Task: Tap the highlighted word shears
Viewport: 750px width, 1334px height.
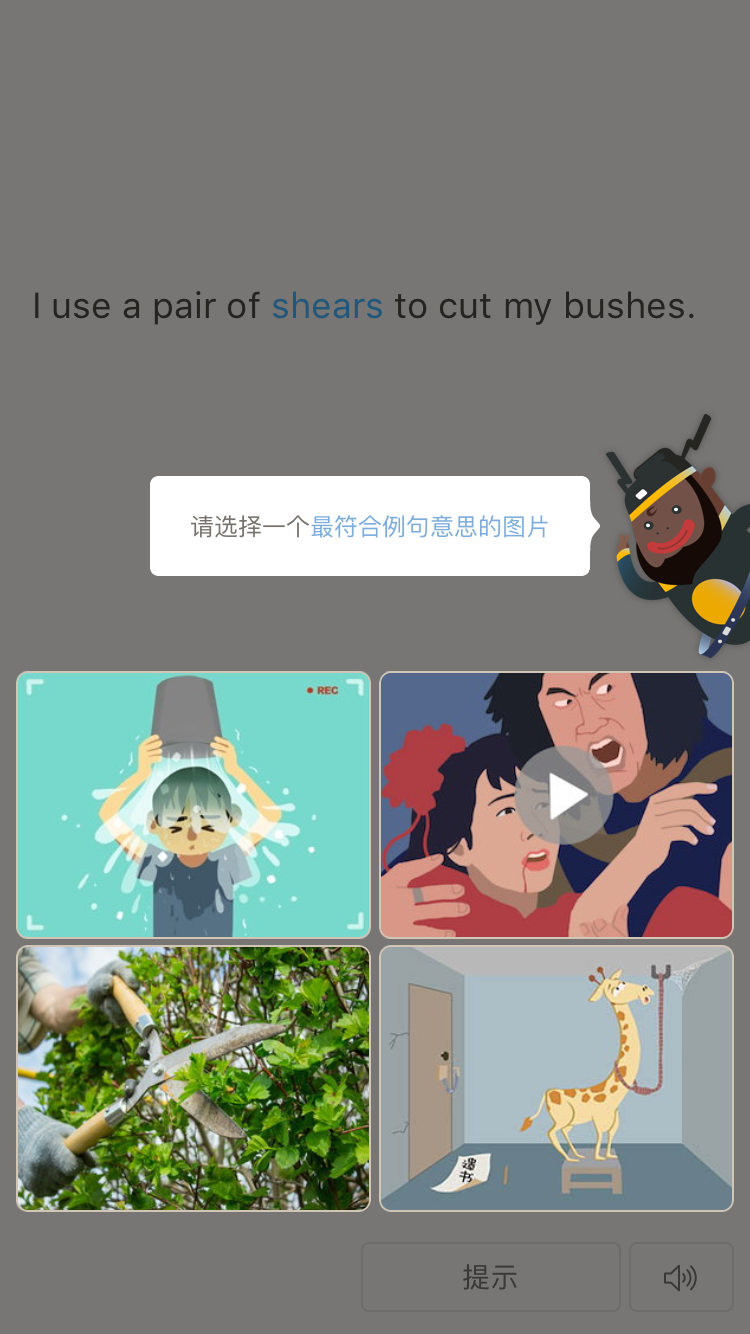Action: tap(327, 306)
